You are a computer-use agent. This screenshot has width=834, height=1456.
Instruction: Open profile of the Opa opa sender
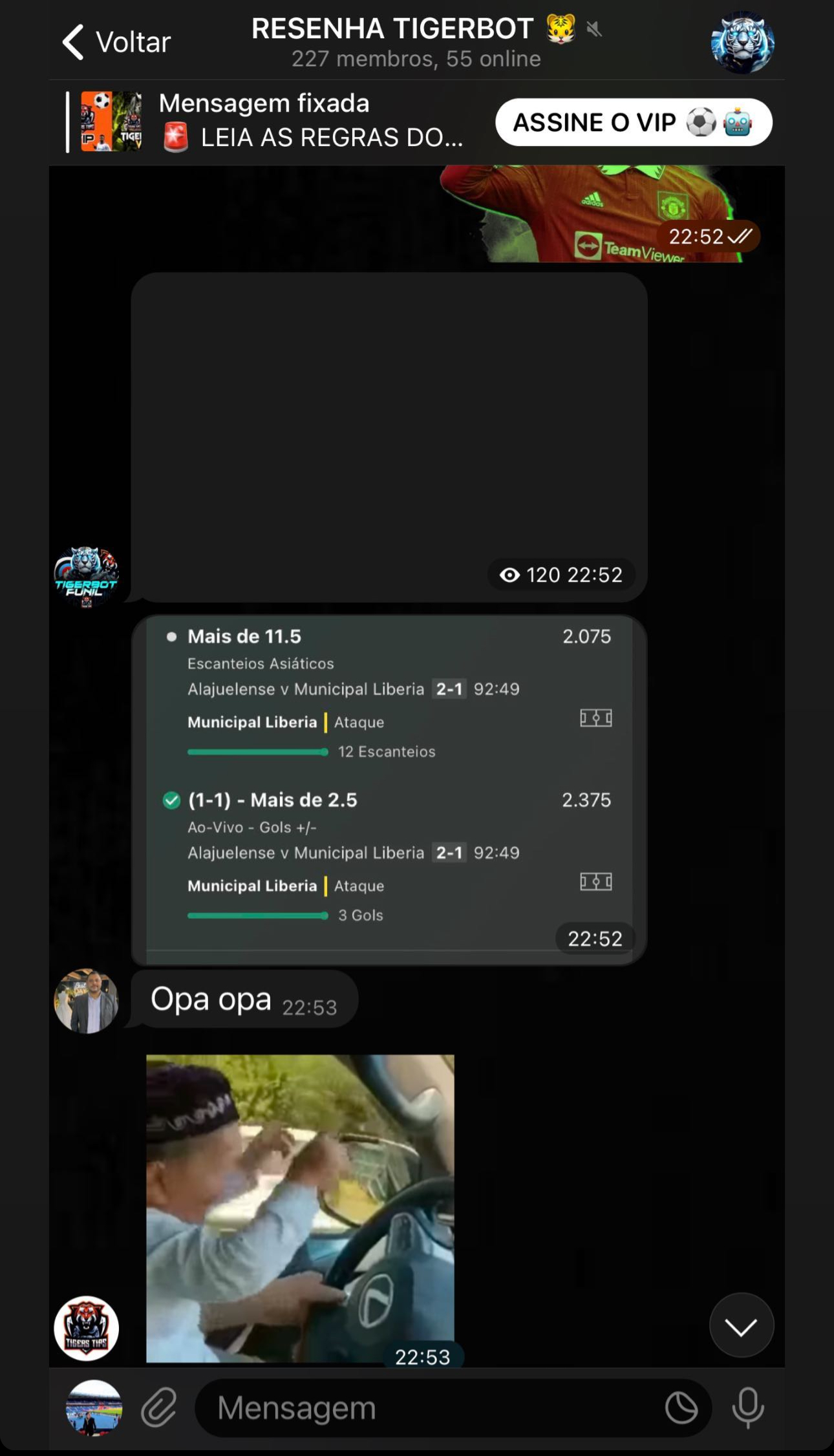pyautogui.click(x=86, y=1000)
